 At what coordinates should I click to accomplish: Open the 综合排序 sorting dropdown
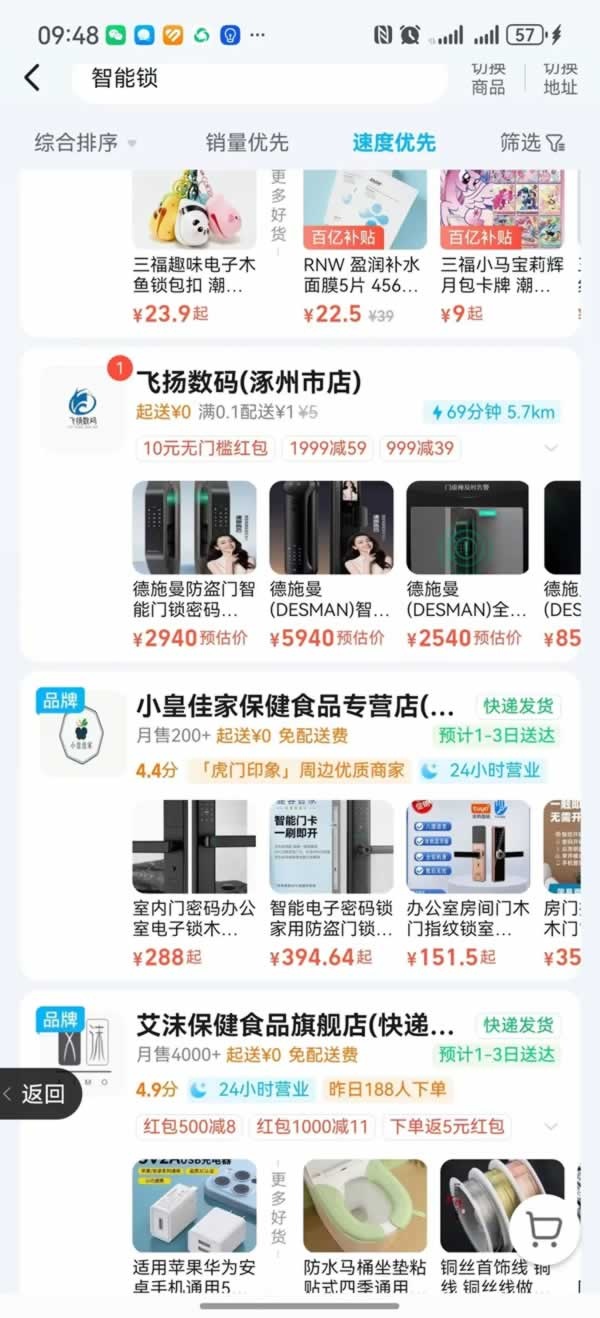[85, 142]
